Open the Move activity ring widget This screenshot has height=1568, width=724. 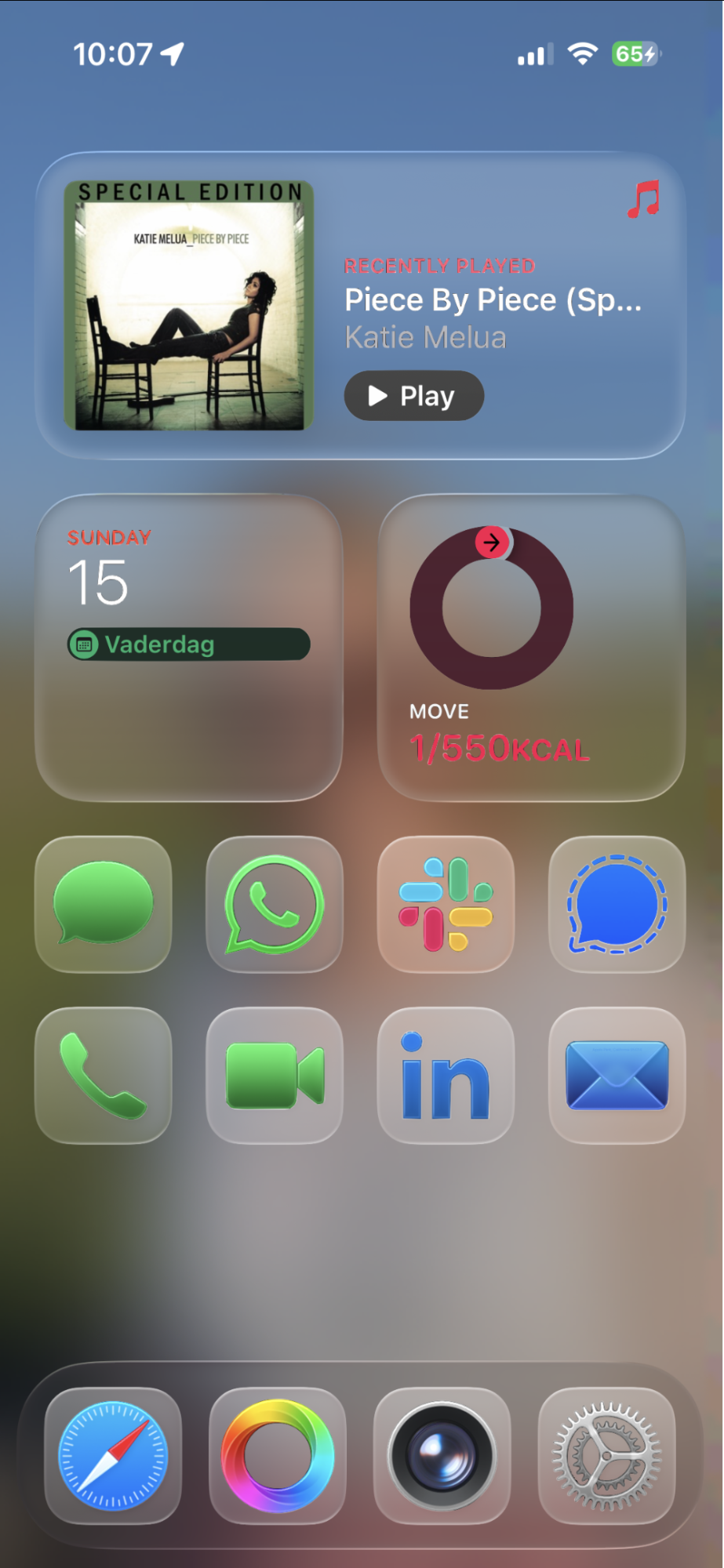pyautogui.click(x=532, y=648)
